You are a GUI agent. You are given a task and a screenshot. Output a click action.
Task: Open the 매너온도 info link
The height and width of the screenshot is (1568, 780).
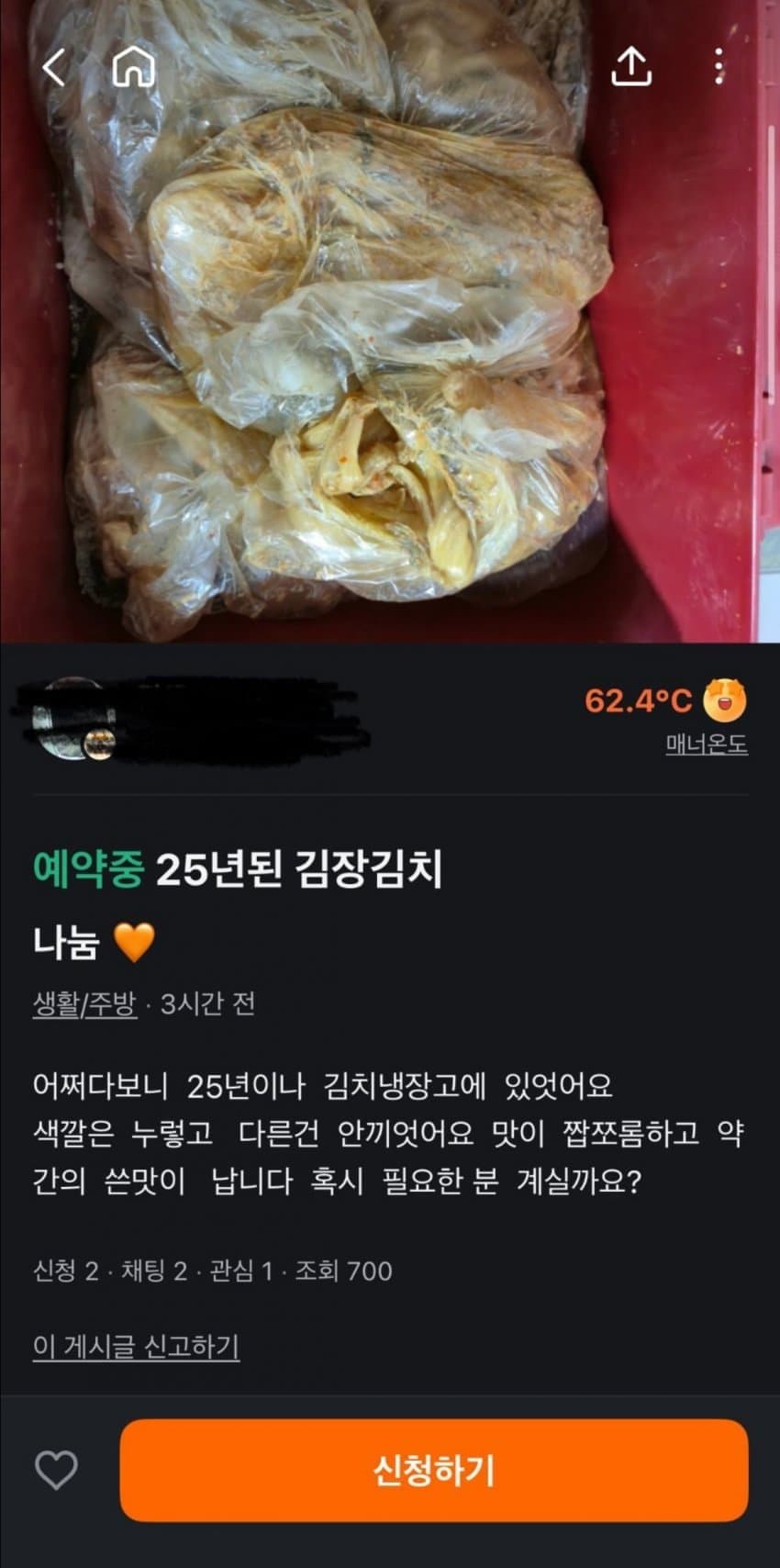(x=707, y=745)
